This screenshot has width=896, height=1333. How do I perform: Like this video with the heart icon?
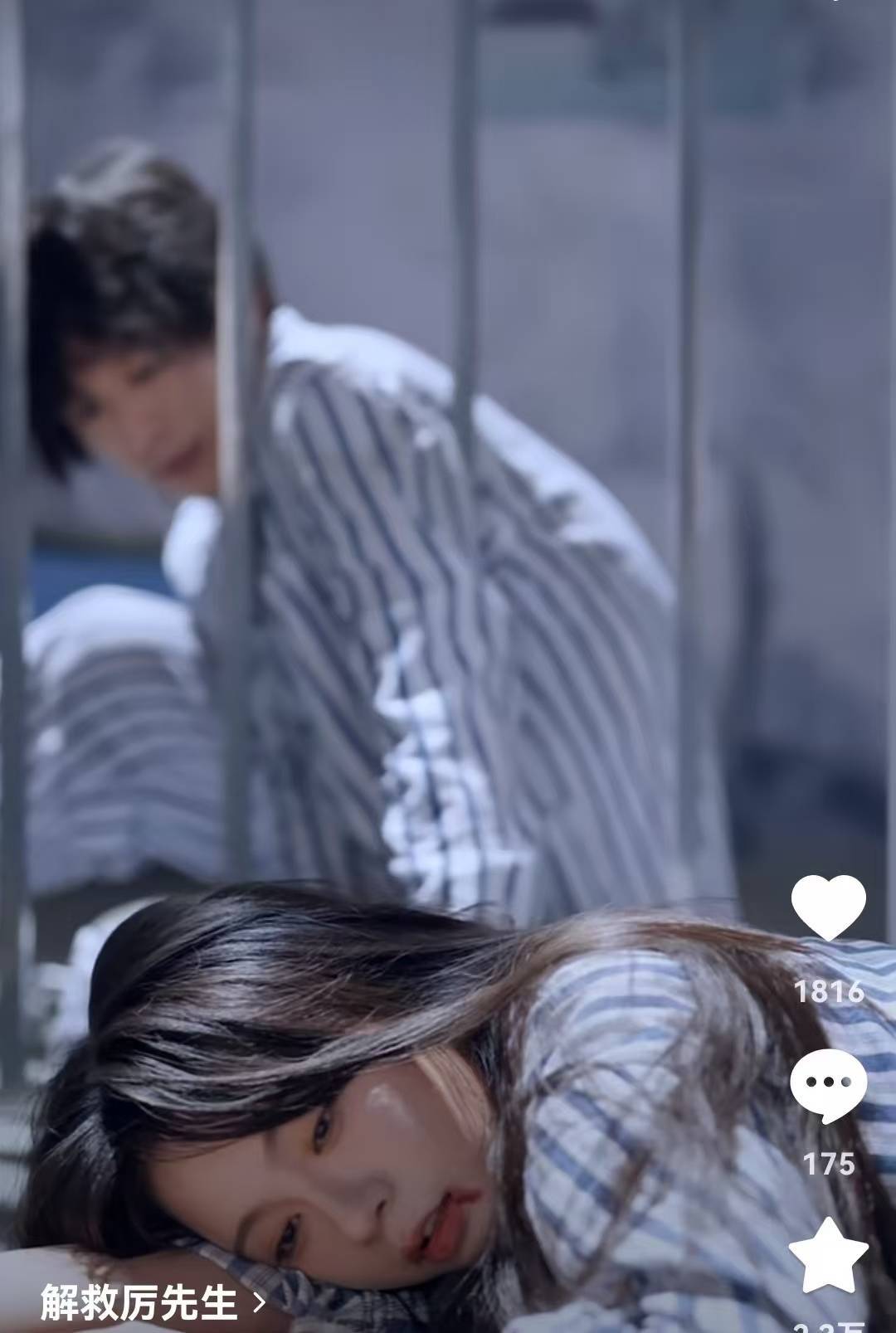(x=828, y=909)
